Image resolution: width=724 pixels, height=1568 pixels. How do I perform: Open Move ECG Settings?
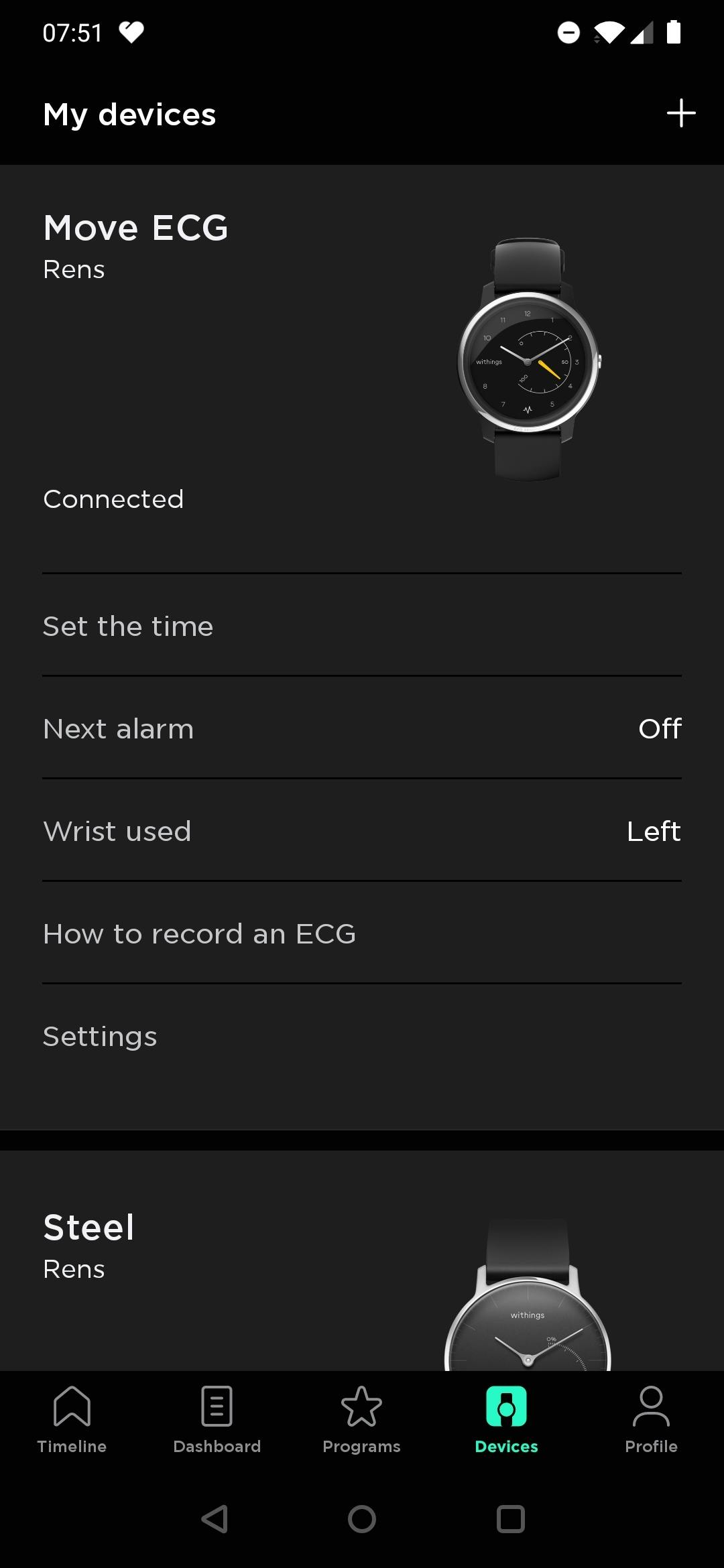(362, 1036)
